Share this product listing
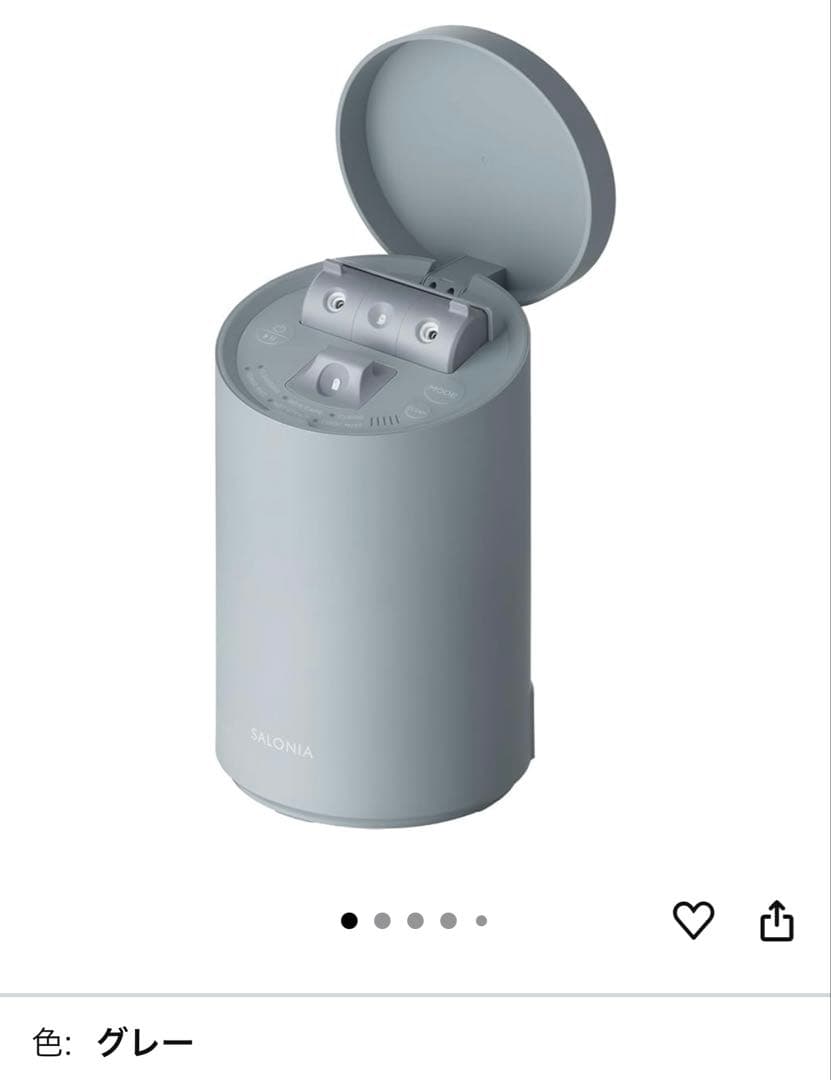 (777, 920)
